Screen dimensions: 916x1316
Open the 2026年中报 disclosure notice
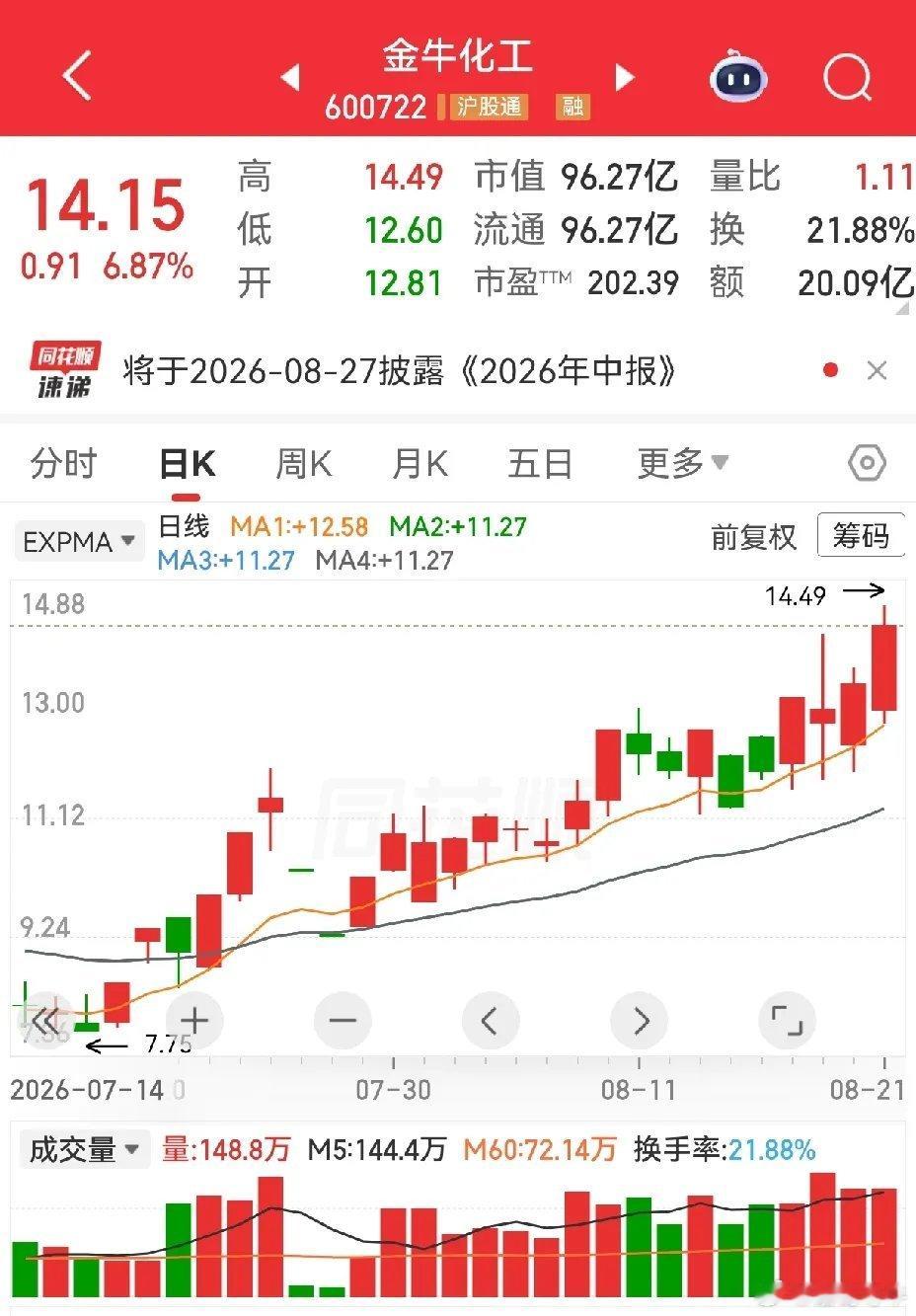(x=400, y=371)
